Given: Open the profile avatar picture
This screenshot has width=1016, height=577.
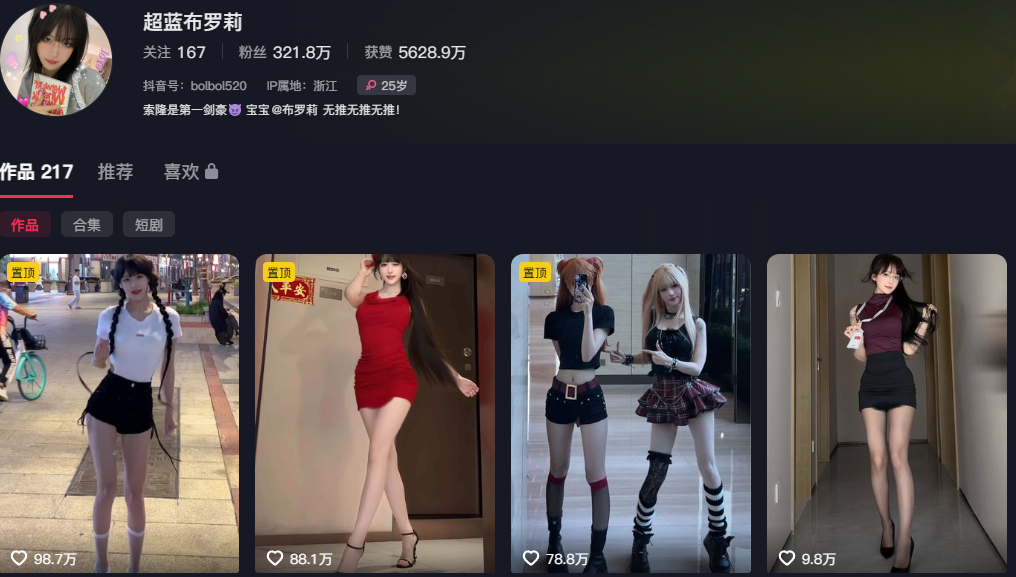Looking at the screenshot, I should [x=55, y=58].
